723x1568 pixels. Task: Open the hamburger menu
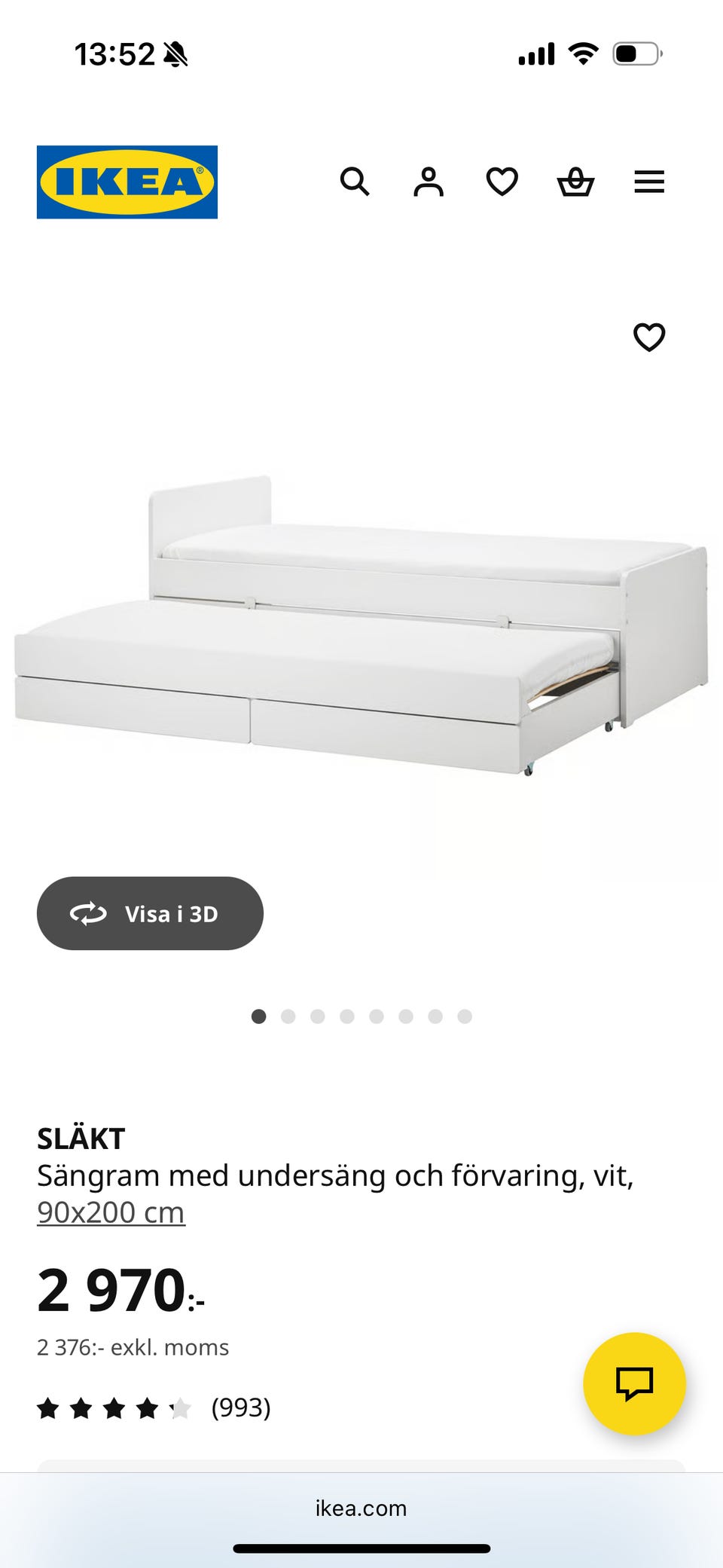click(649, 182)
